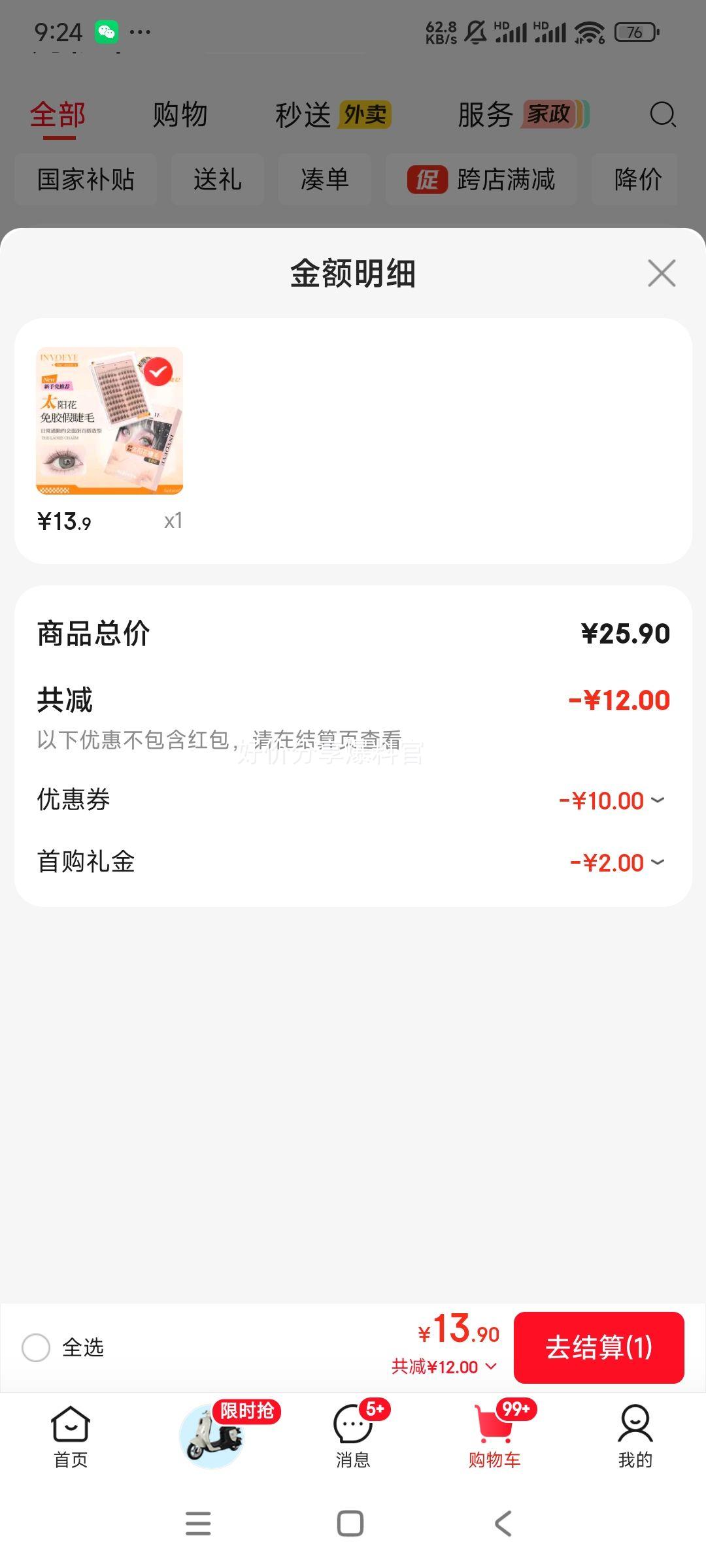Open the eyelash product thumbnail
The image size is (706, 1568).
[109, 421]
